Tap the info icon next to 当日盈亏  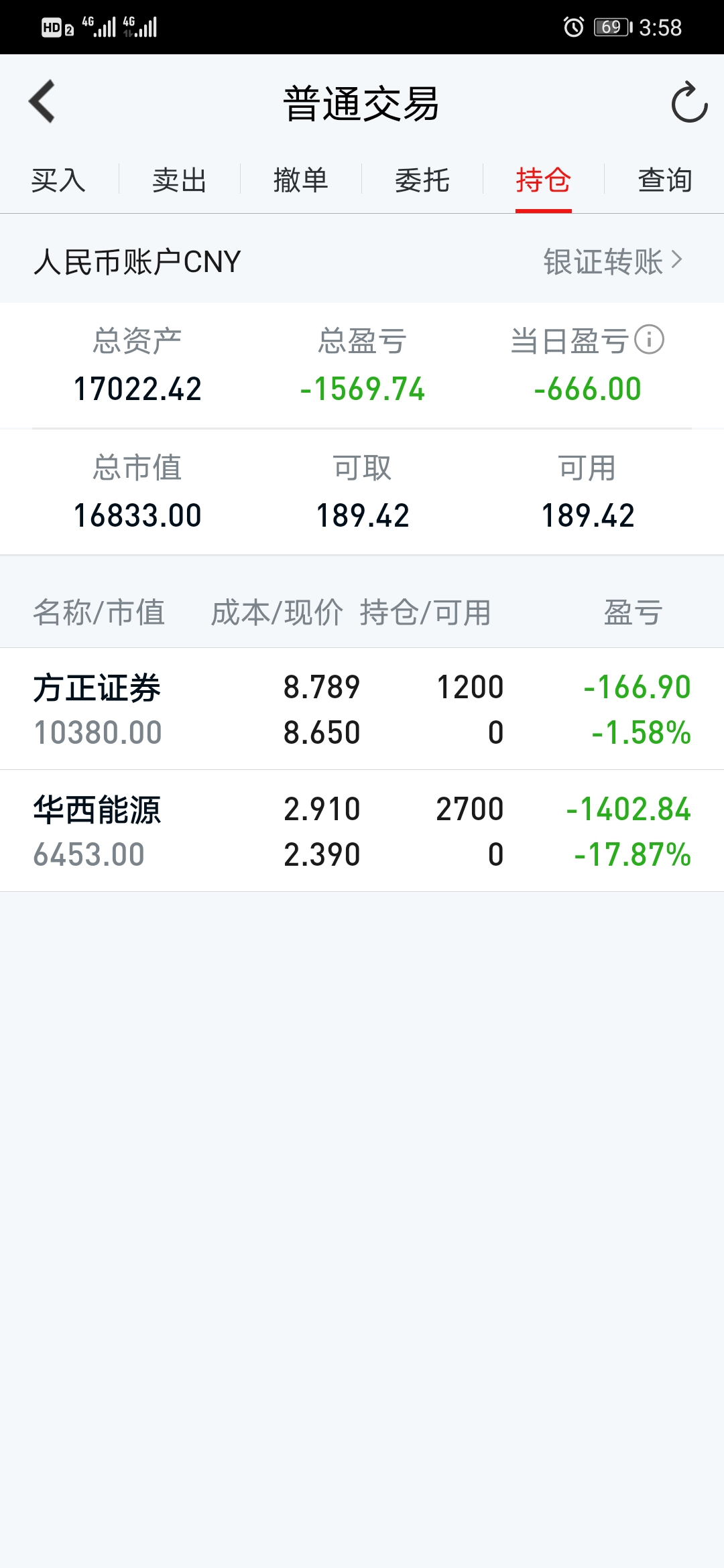click(x=648, y=341)
